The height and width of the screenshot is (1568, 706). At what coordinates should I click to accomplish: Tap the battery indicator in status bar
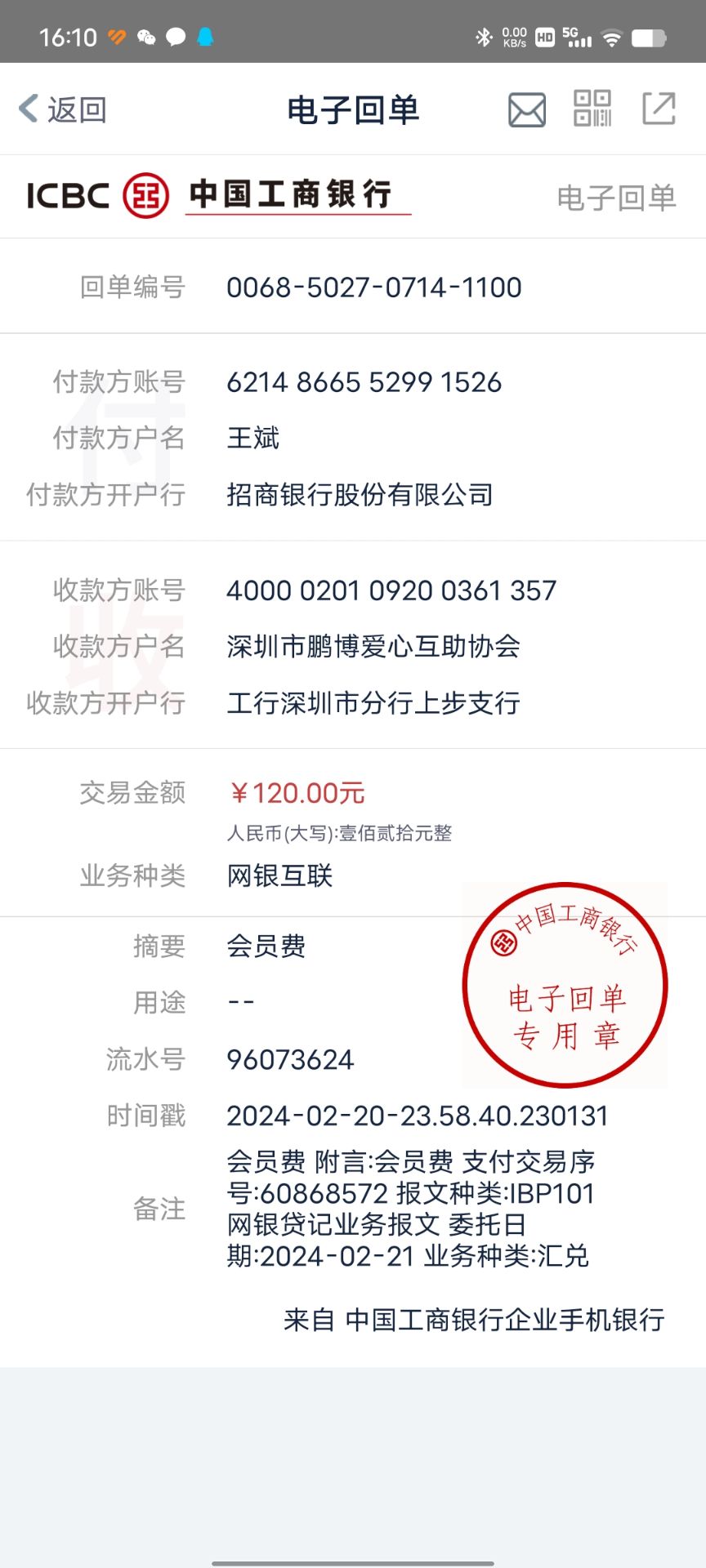(648, 36)
